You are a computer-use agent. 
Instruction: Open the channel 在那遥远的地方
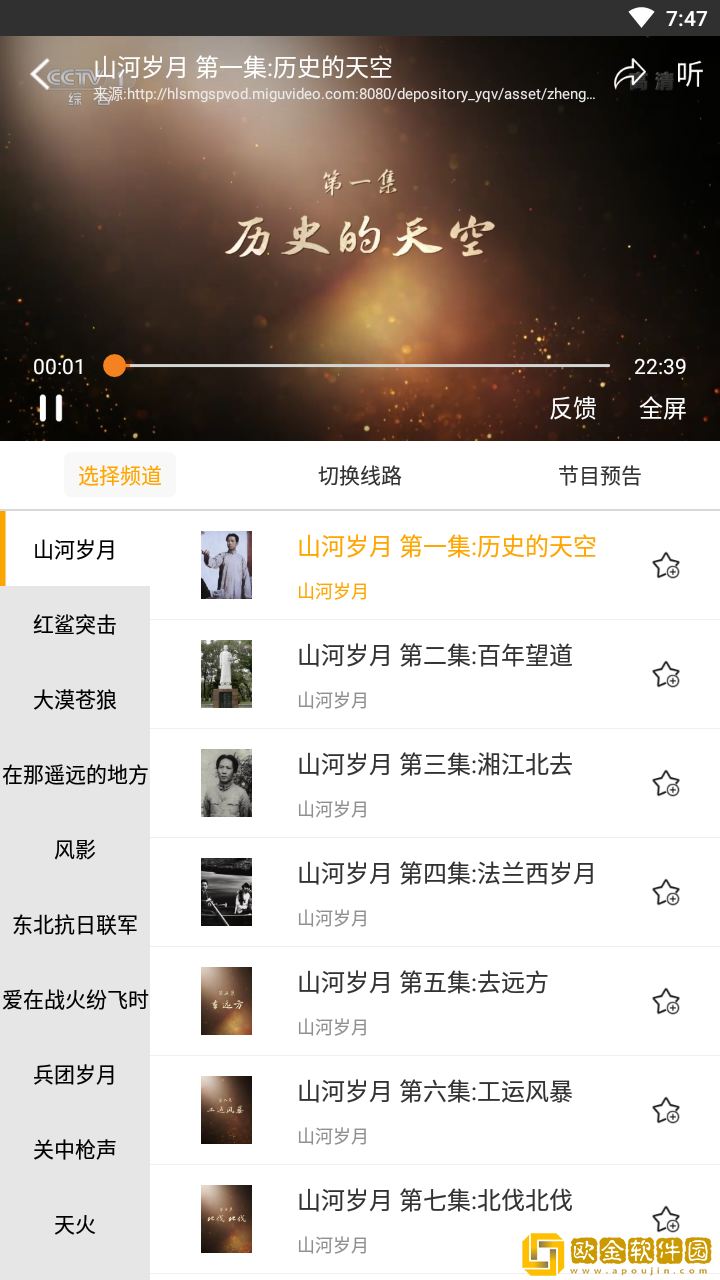[75, 774]
